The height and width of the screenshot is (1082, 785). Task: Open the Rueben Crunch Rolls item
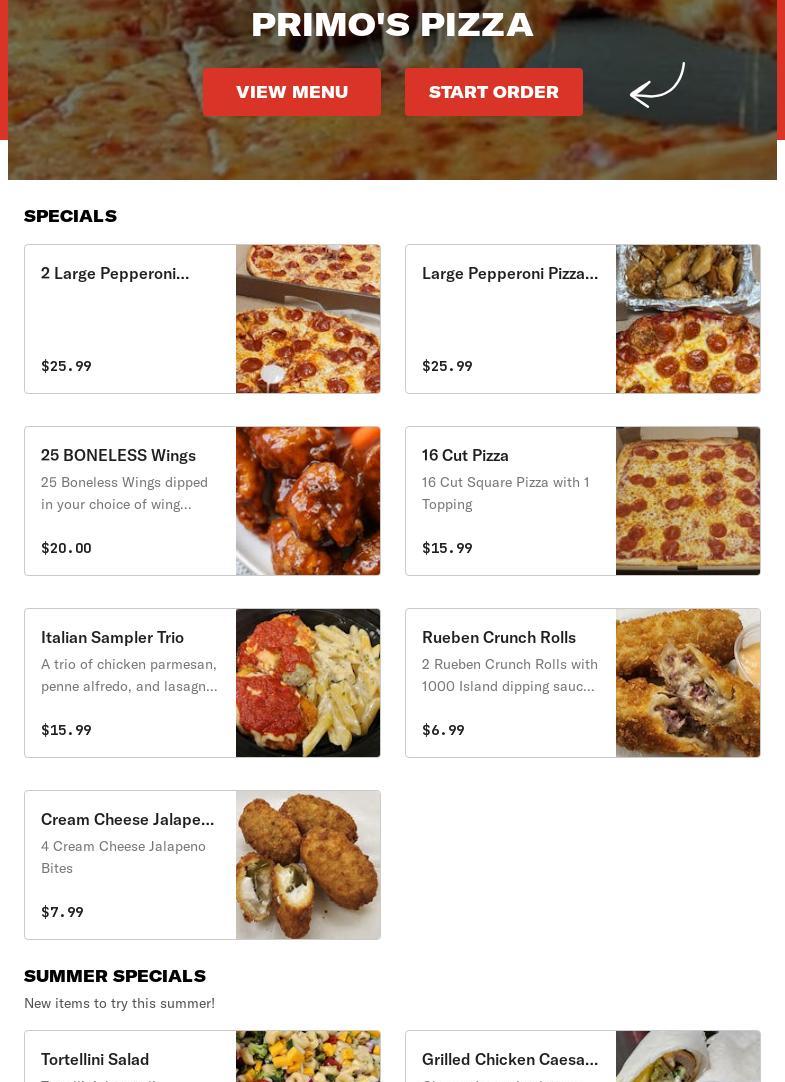(x=582, y=683)
